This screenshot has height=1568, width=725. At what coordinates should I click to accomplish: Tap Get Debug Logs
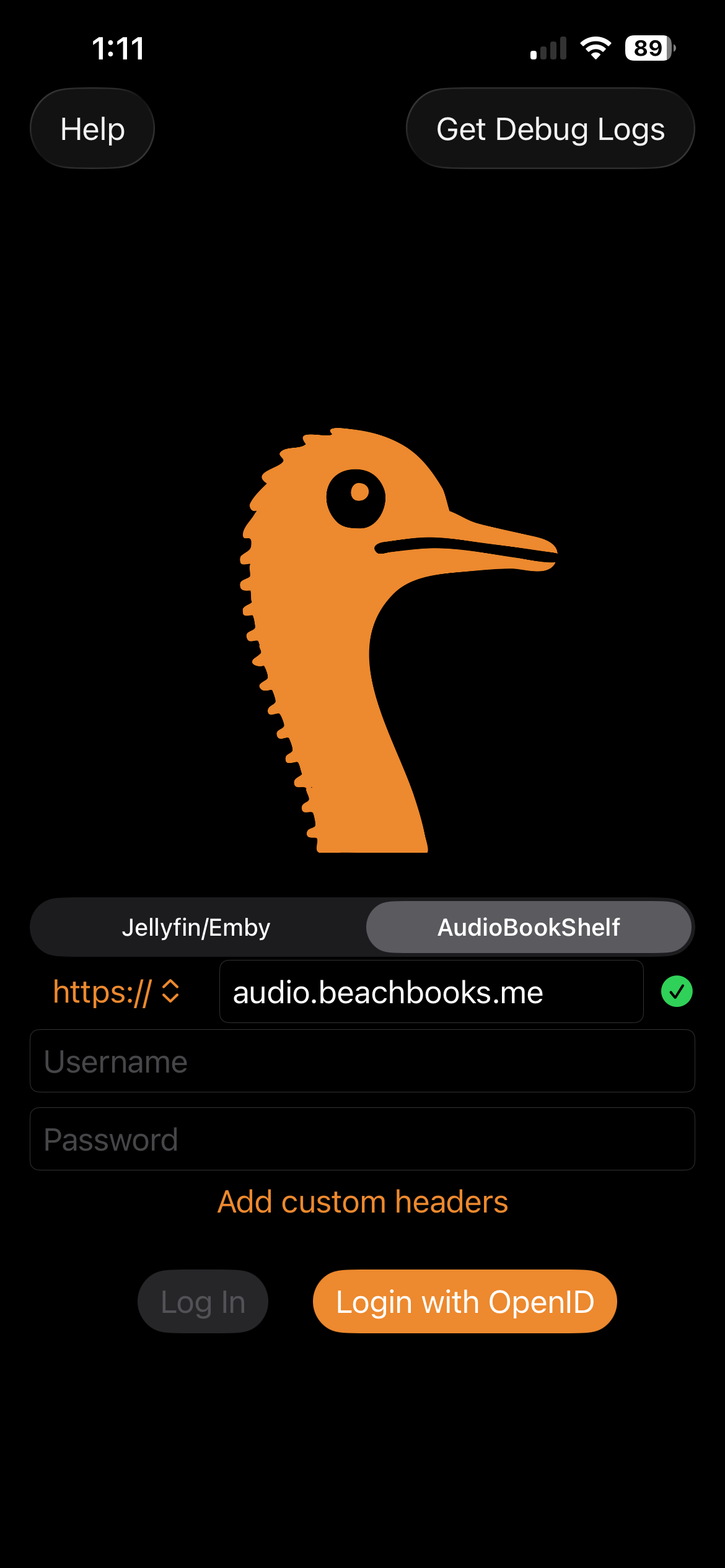click(x=550, y=129)
